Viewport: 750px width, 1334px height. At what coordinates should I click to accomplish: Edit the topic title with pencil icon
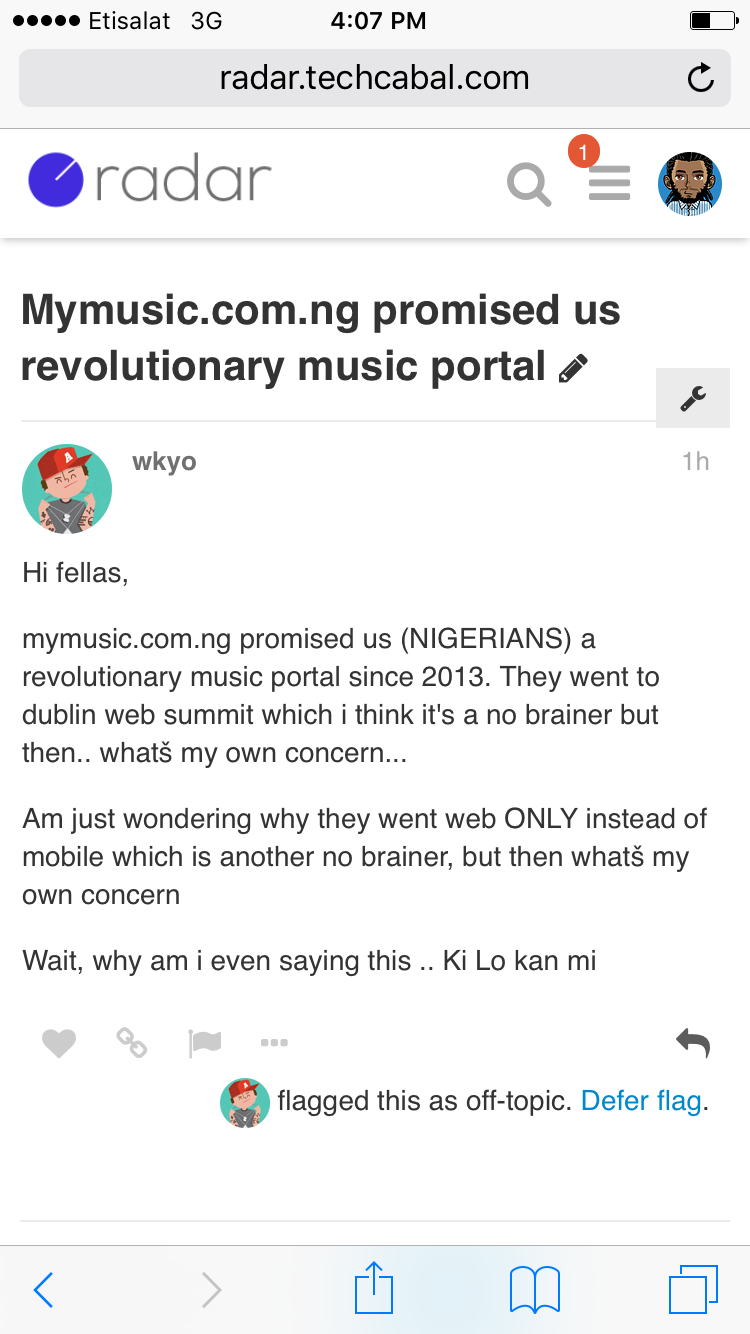tap(573, 370)
